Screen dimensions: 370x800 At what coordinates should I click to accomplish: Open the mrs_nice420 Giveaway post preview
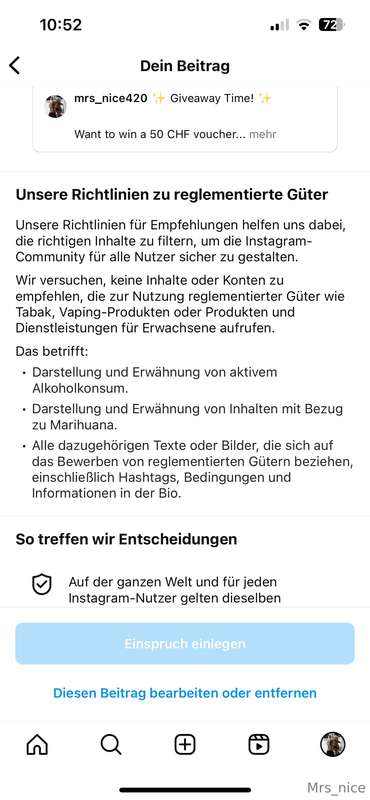point(185,119)
